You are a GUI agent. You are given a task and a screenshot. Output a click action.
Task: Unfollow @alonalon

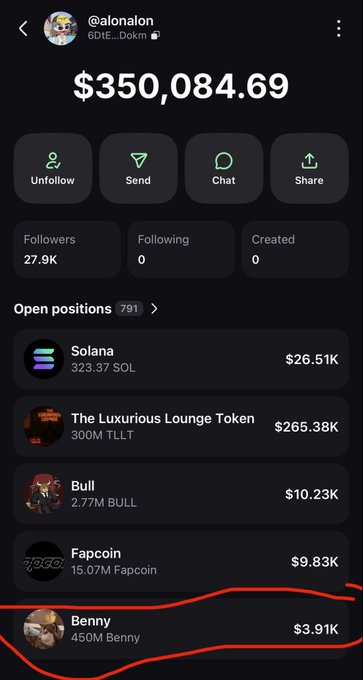click(x=52, y=168)
